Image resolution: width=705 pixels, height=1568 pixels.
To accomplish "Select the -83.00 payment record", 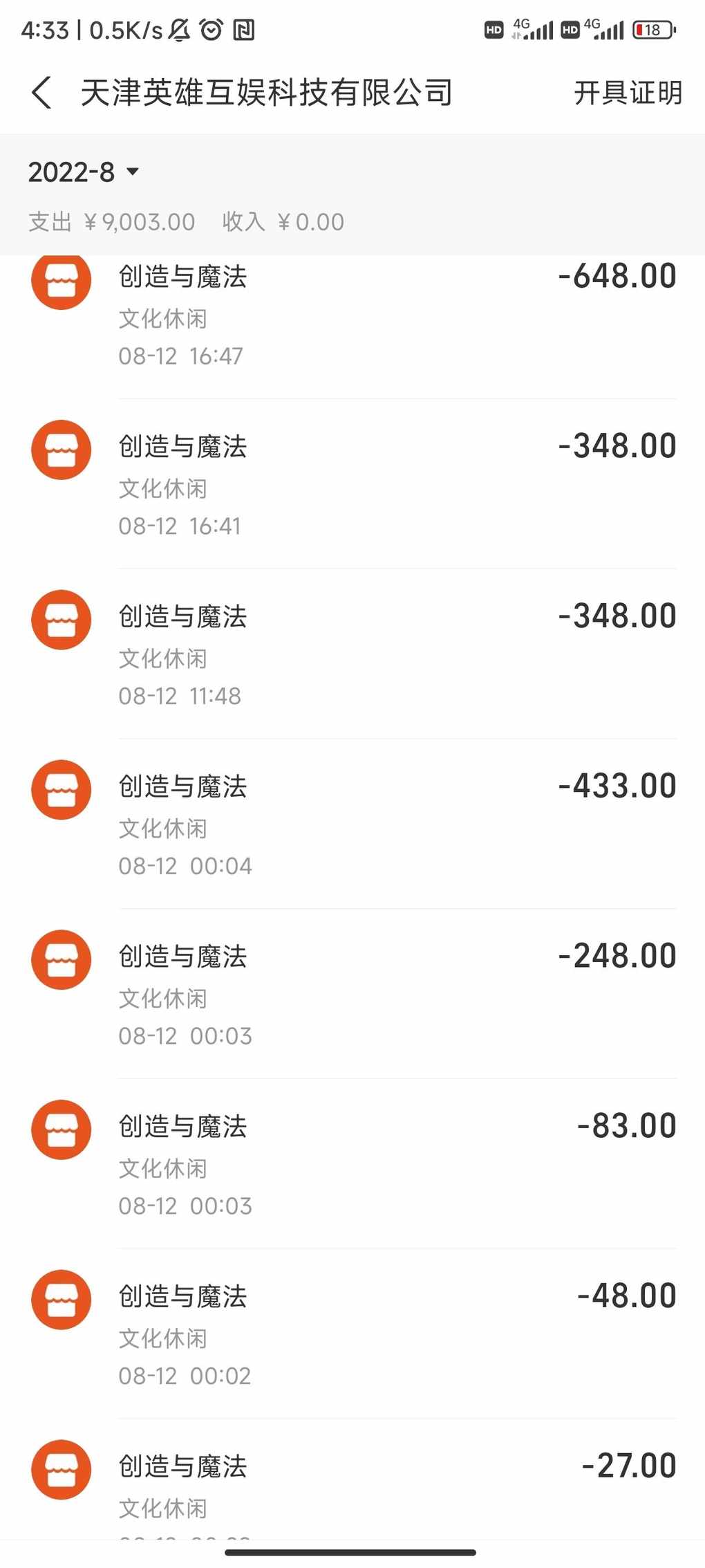I will [352, 1164].
